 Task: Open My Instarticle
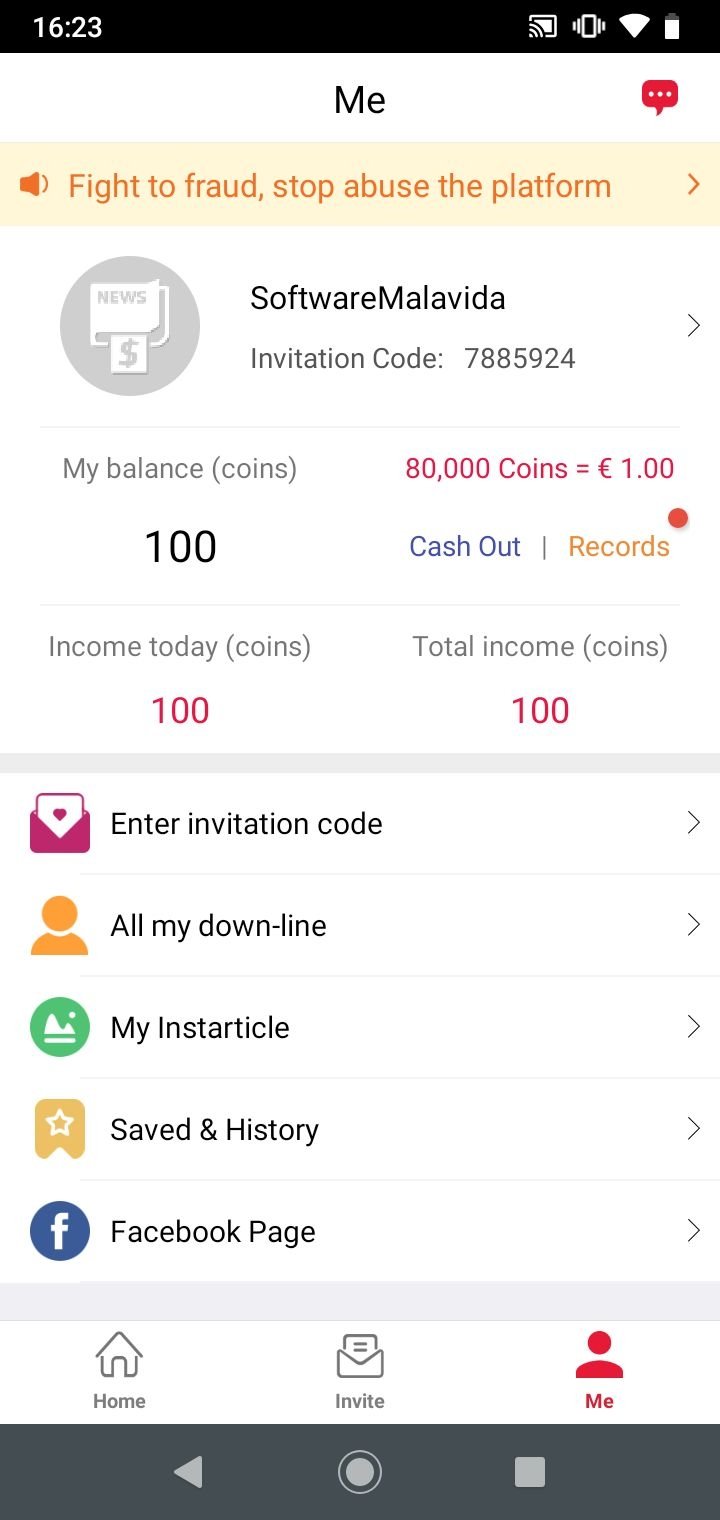(360, 1027)
